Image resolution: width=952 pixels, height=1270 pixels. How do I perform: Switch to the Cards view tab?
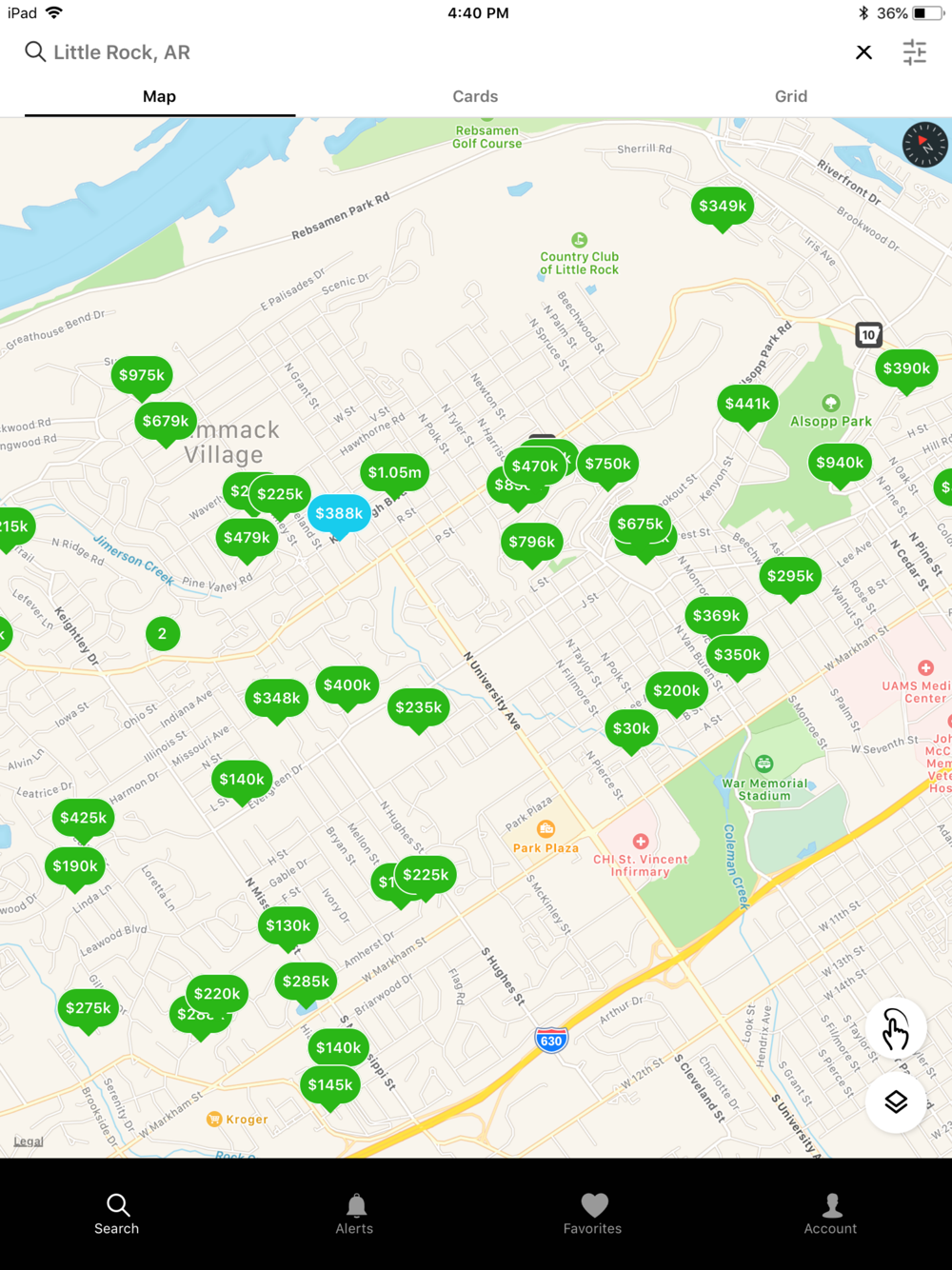475,96
